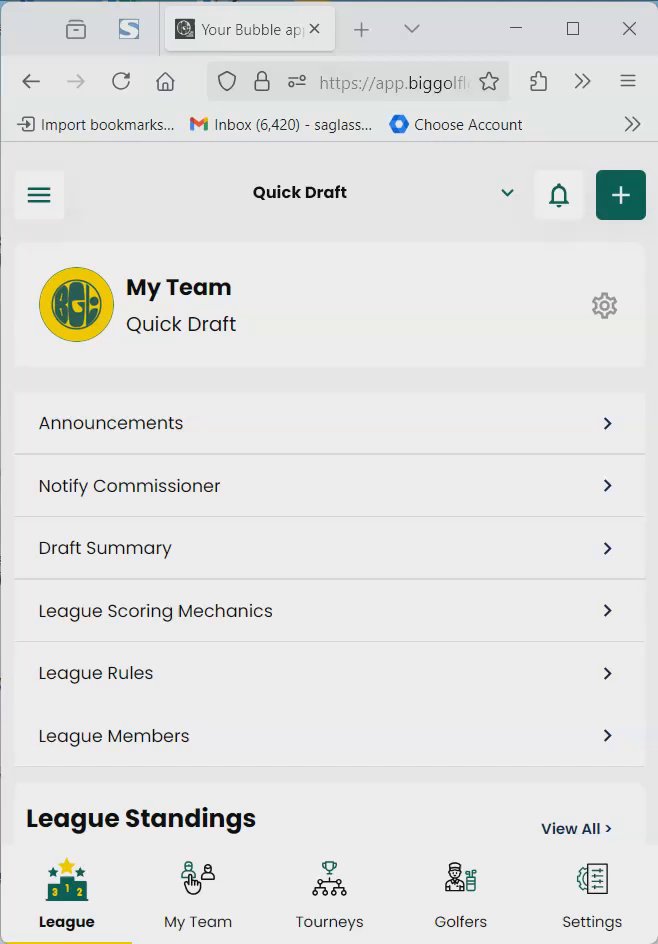Open a new browser tab

(361, 30)
